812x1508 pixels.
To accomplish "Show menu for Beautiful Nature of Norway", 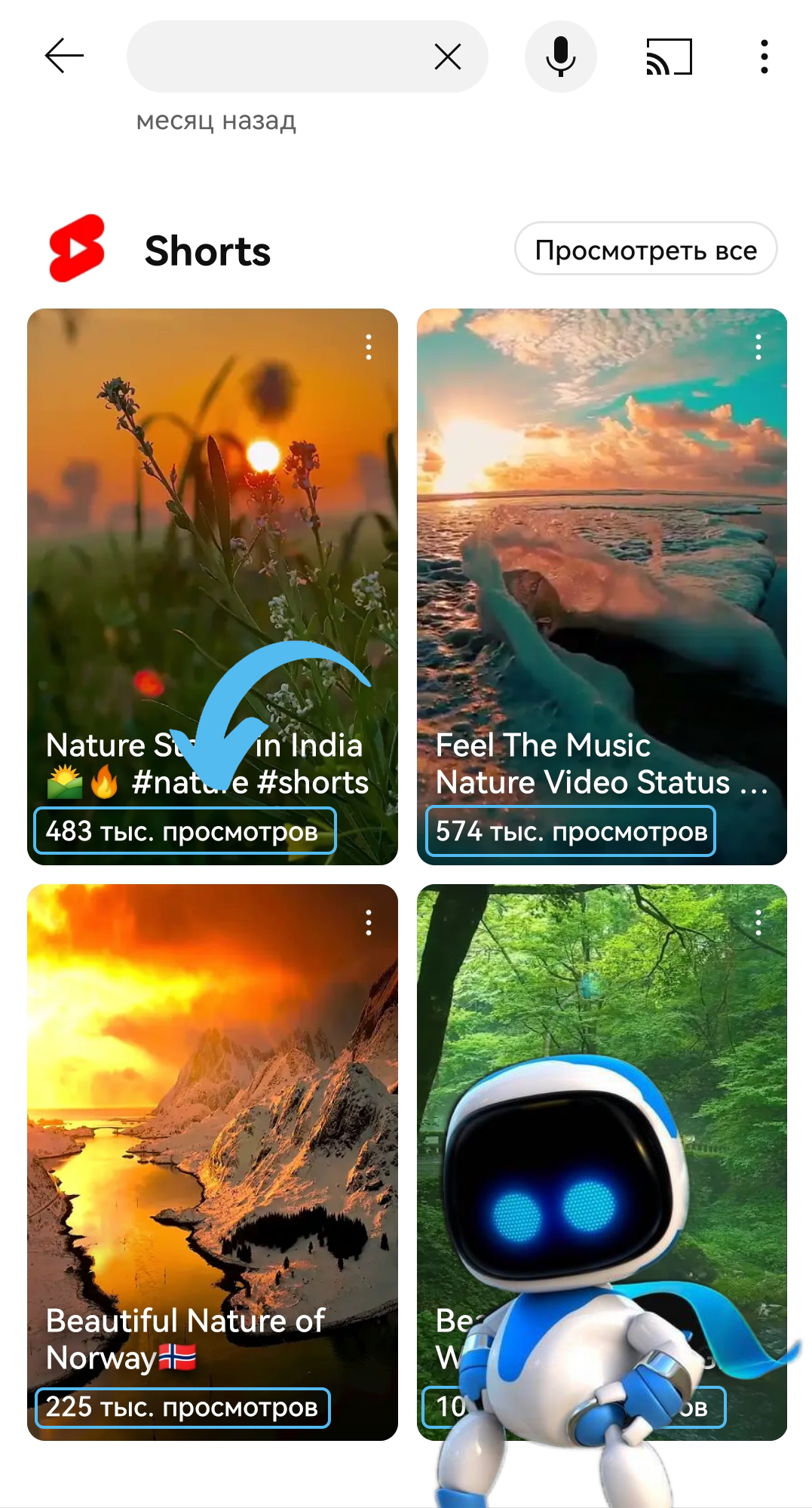I will click(369, 923).
